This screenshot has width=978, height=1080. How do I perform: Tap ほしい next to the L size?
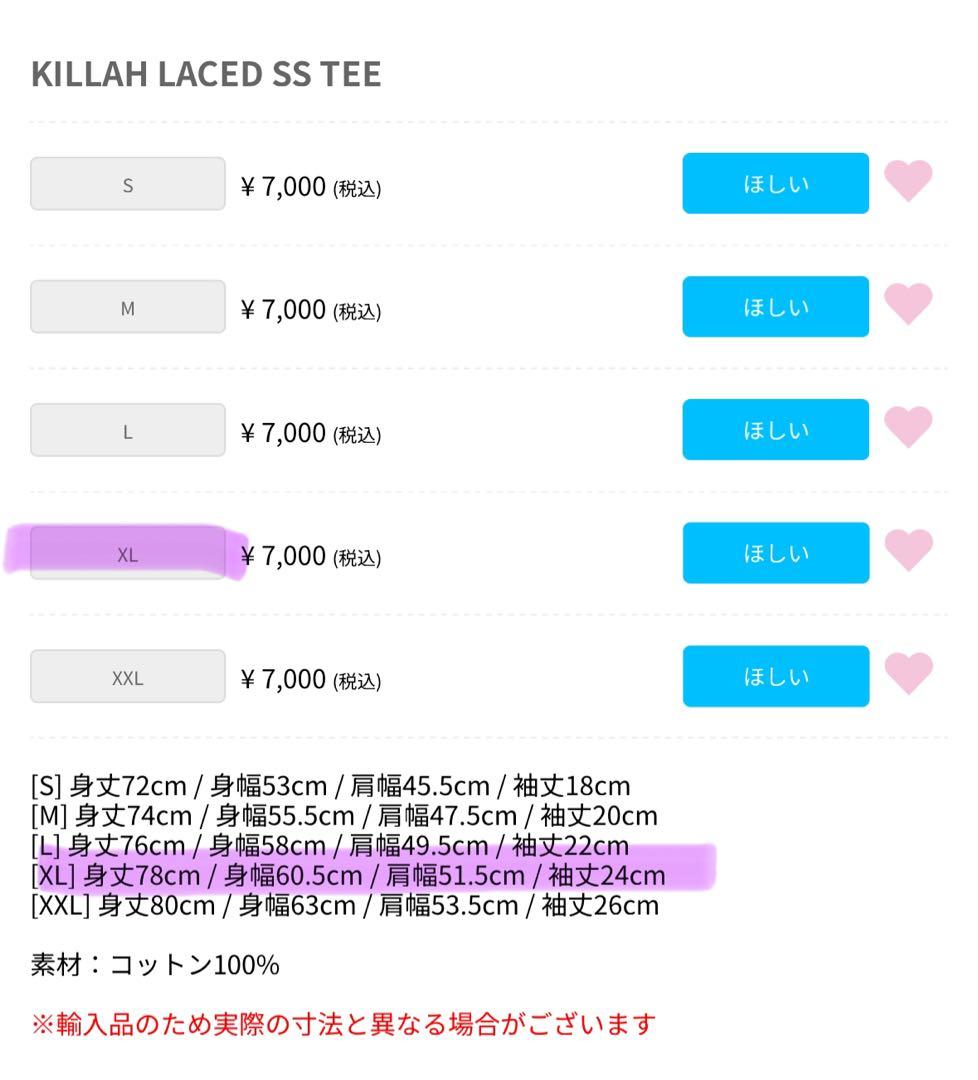pyautogui.click(x=776, y=429)
